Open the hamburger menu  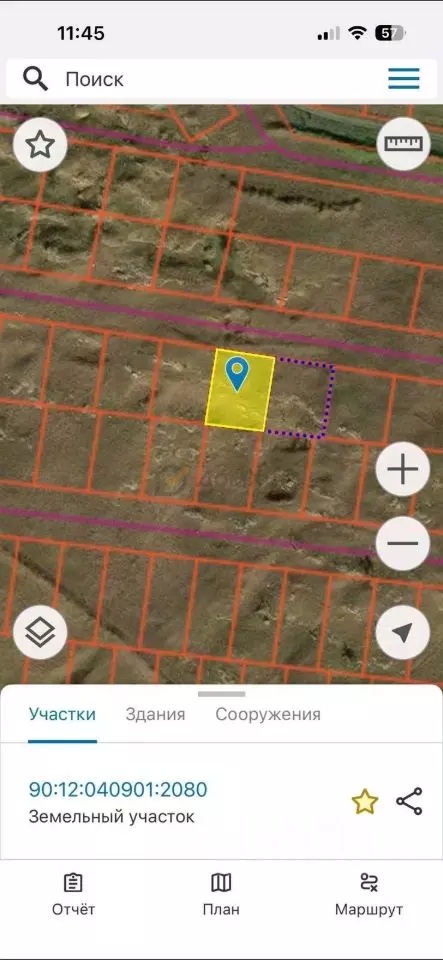click(404, 79)
